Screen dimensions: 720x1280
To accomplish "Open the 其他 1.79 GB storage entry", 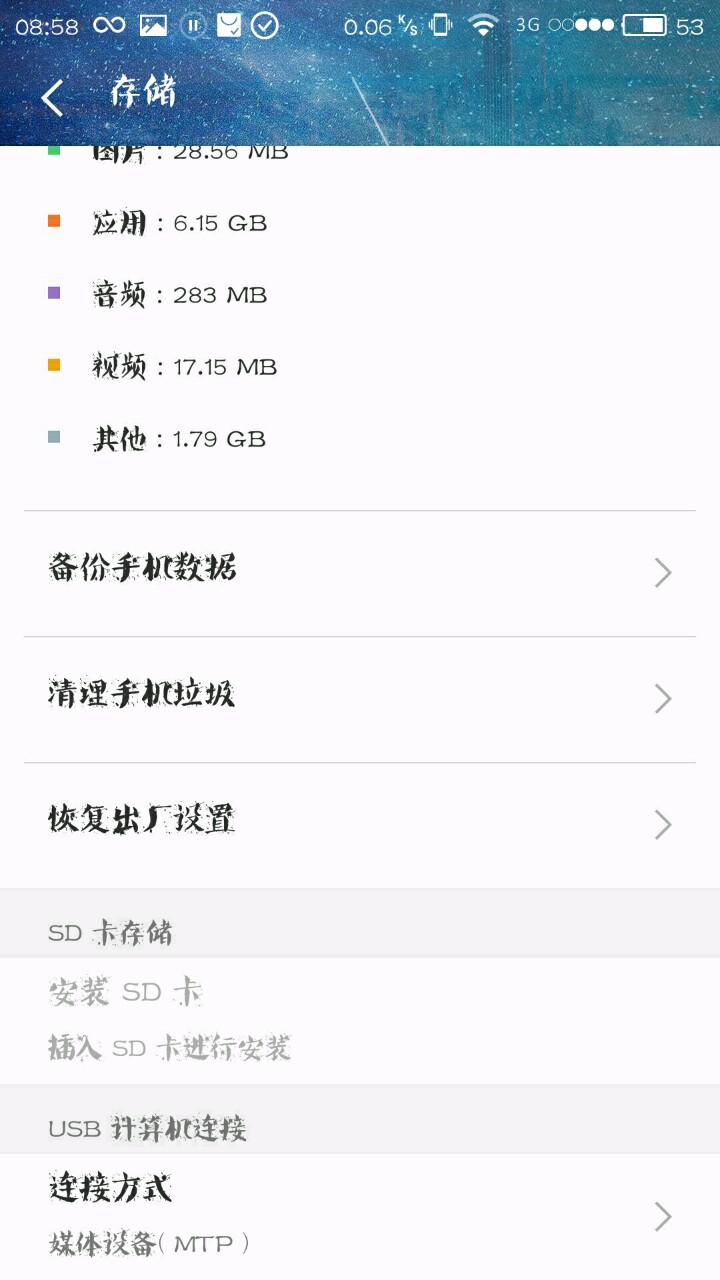I will point(180,439).
